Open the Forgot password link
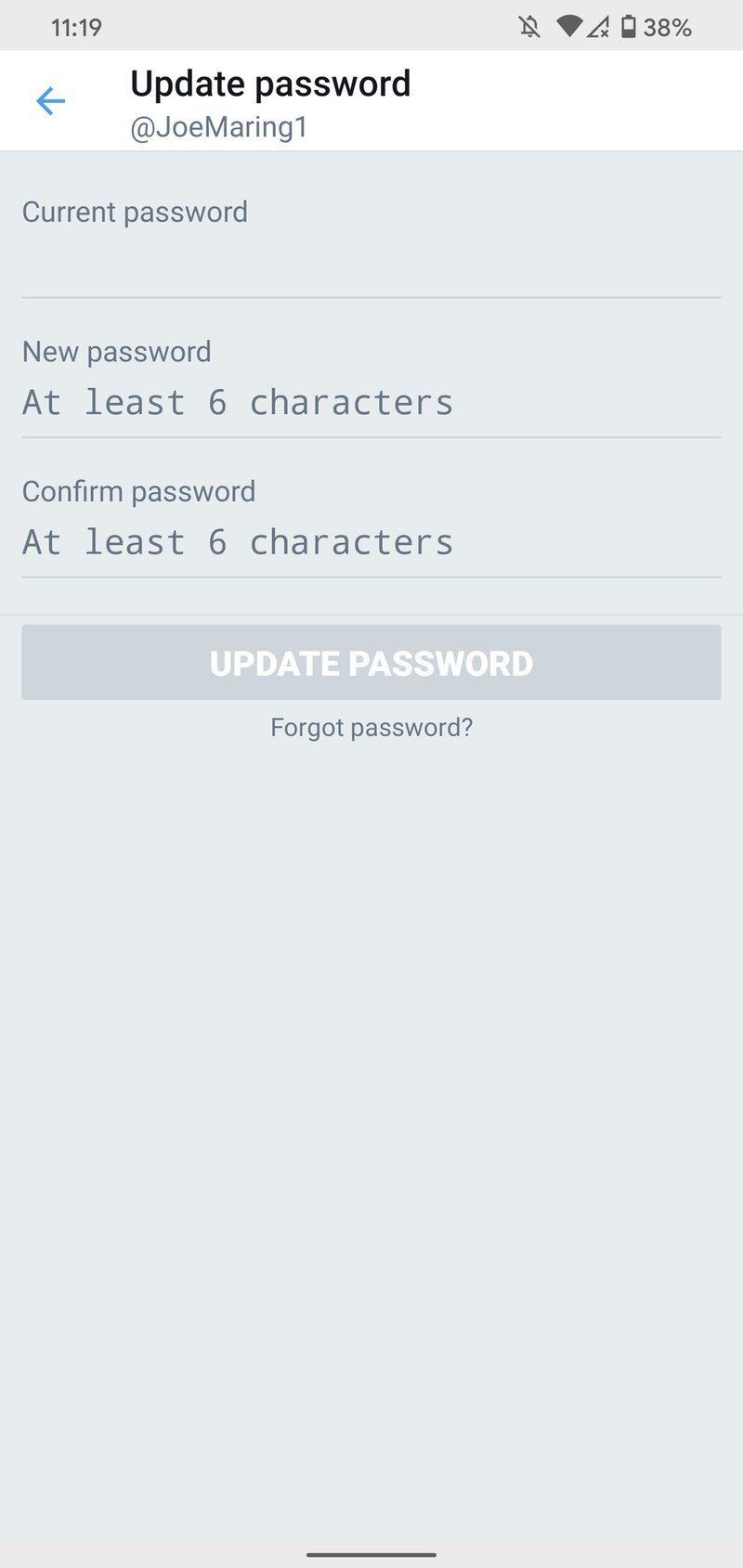The width and height of the screenshot is (743, 1568). pos(371,727)
